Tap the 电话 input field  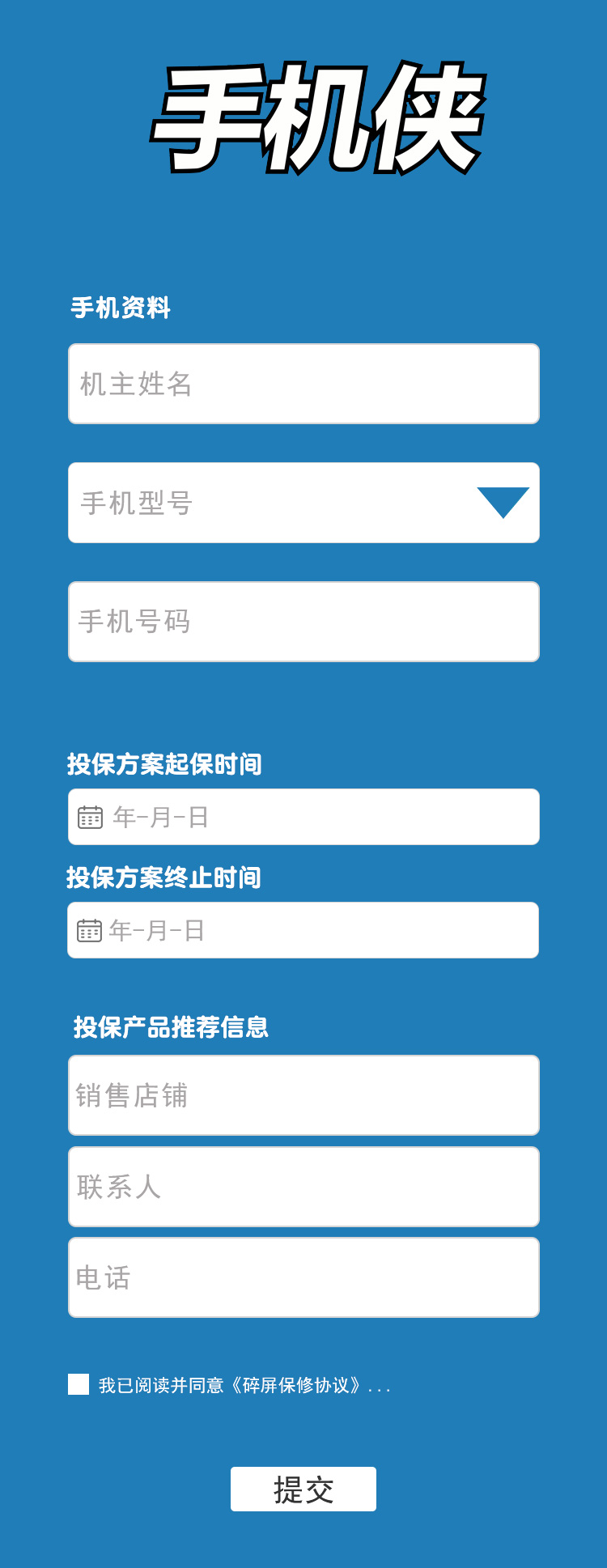pos(303,1277)
